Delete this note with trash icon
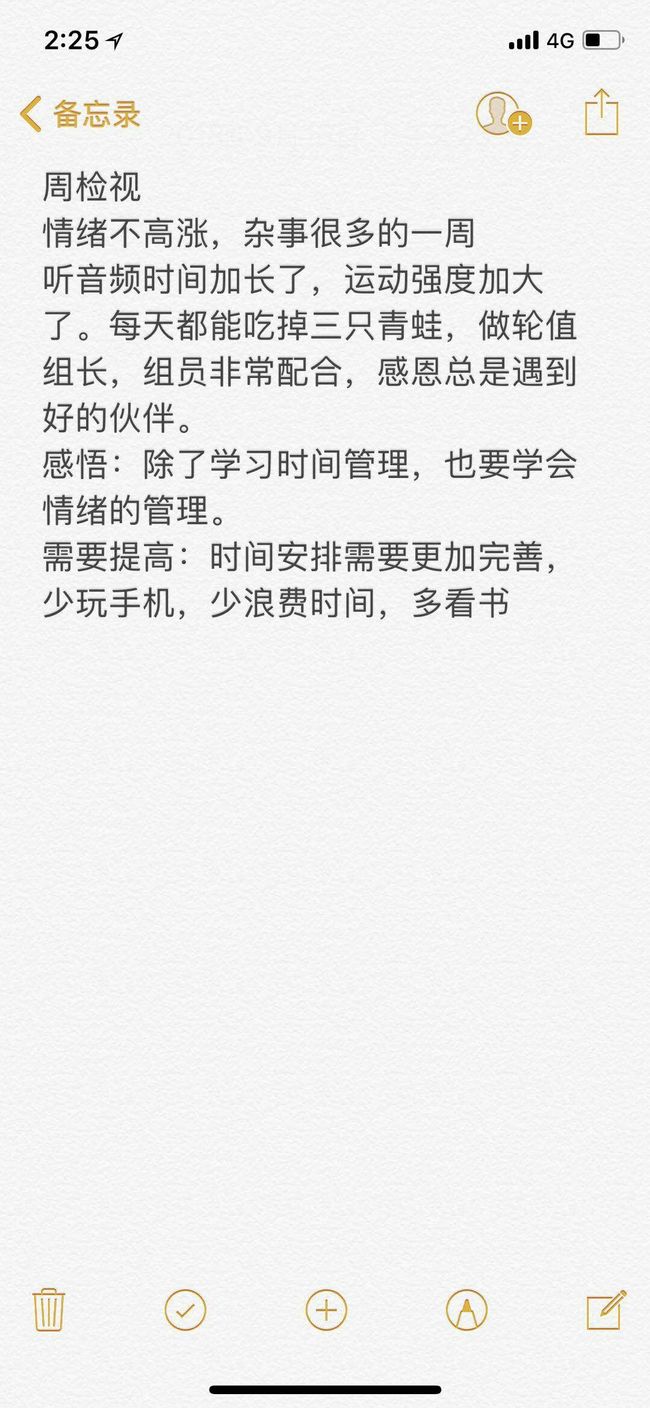This screenshot has height=1408, width=650. coord(48,1309)
